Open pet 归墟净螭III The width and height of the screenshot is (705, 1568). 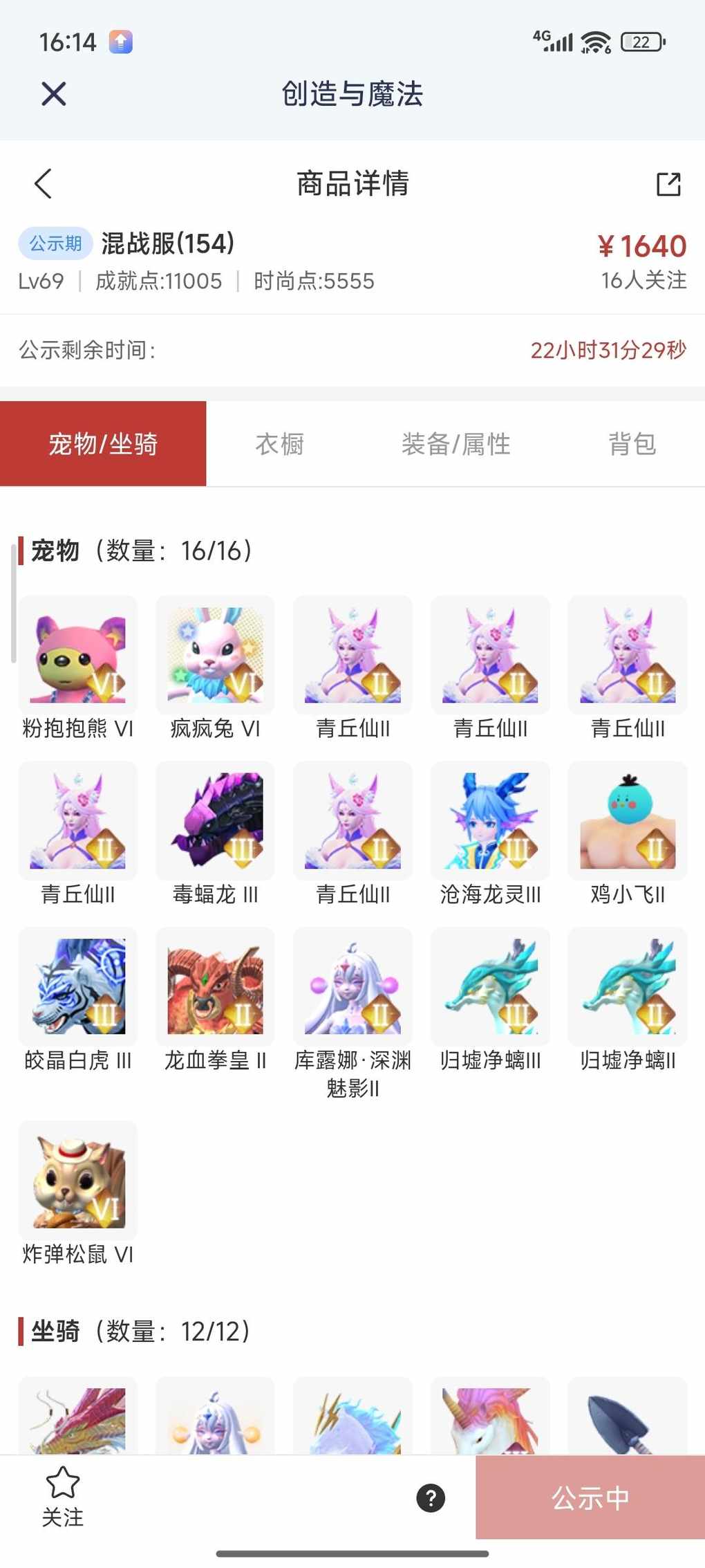[490, 986]
